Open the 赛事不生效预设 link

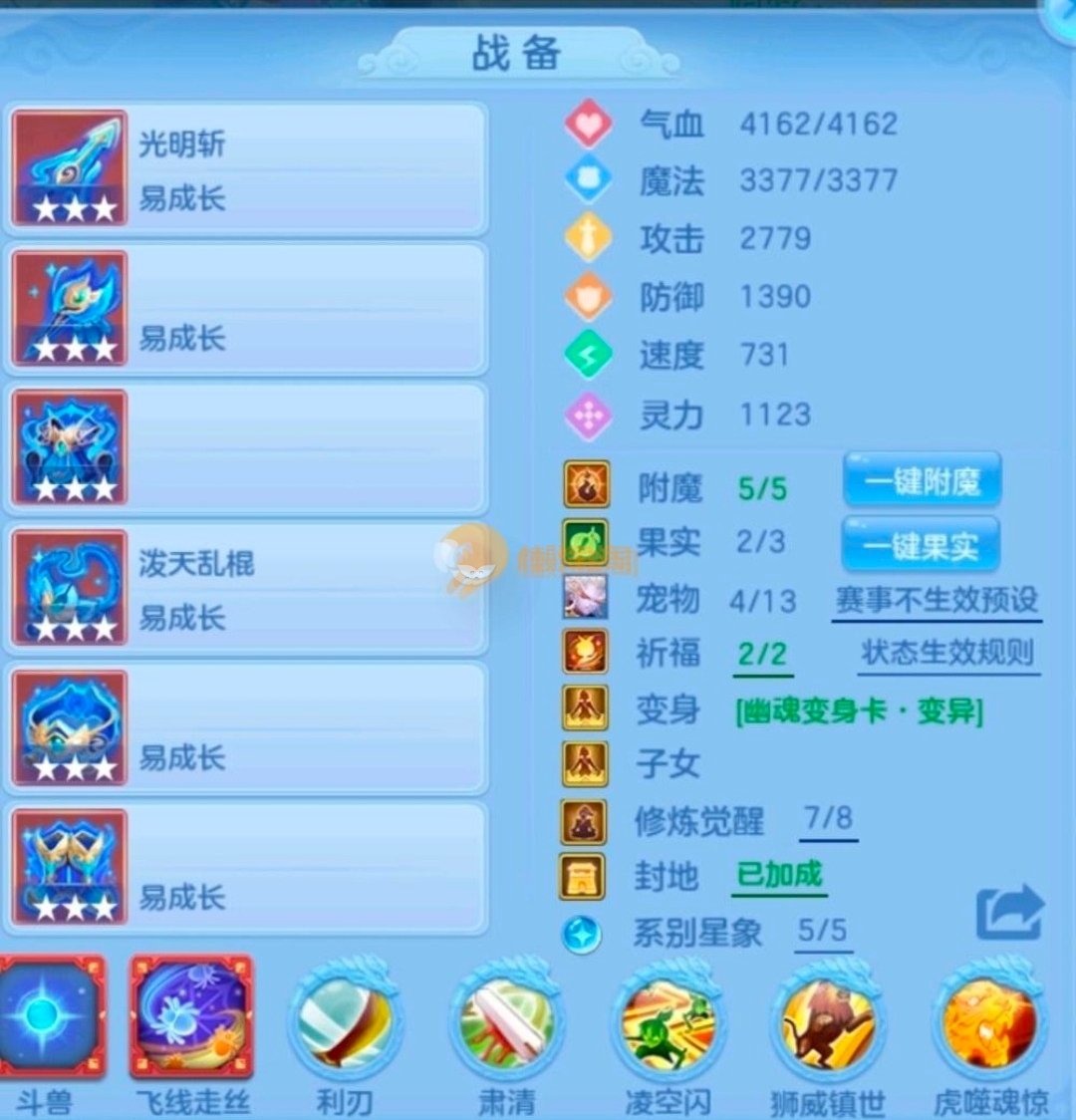coord(937,600)
